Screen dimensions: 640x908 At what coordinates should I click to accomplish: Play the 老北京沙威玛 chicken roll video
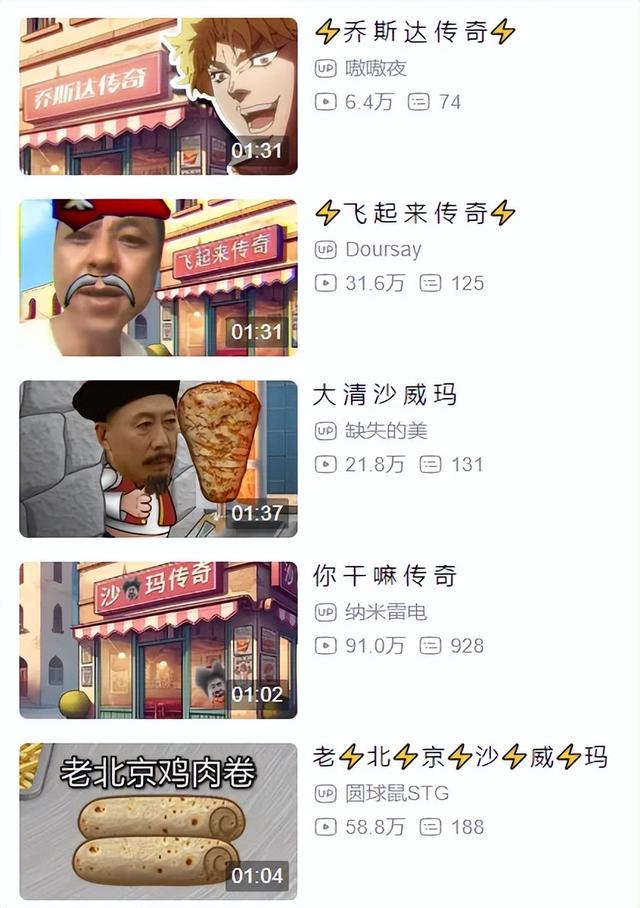tap(158, 821)
